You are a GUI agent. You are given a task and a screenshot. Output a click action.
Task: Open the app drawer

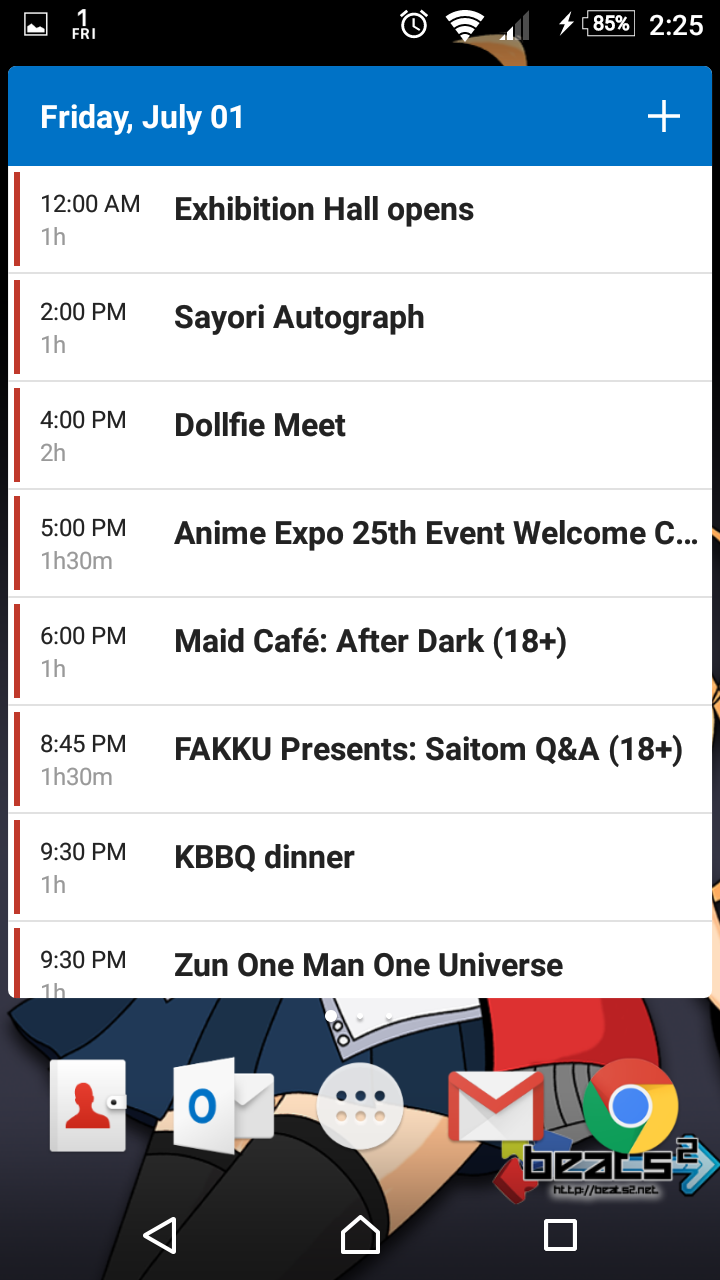tap(360, 1106)
